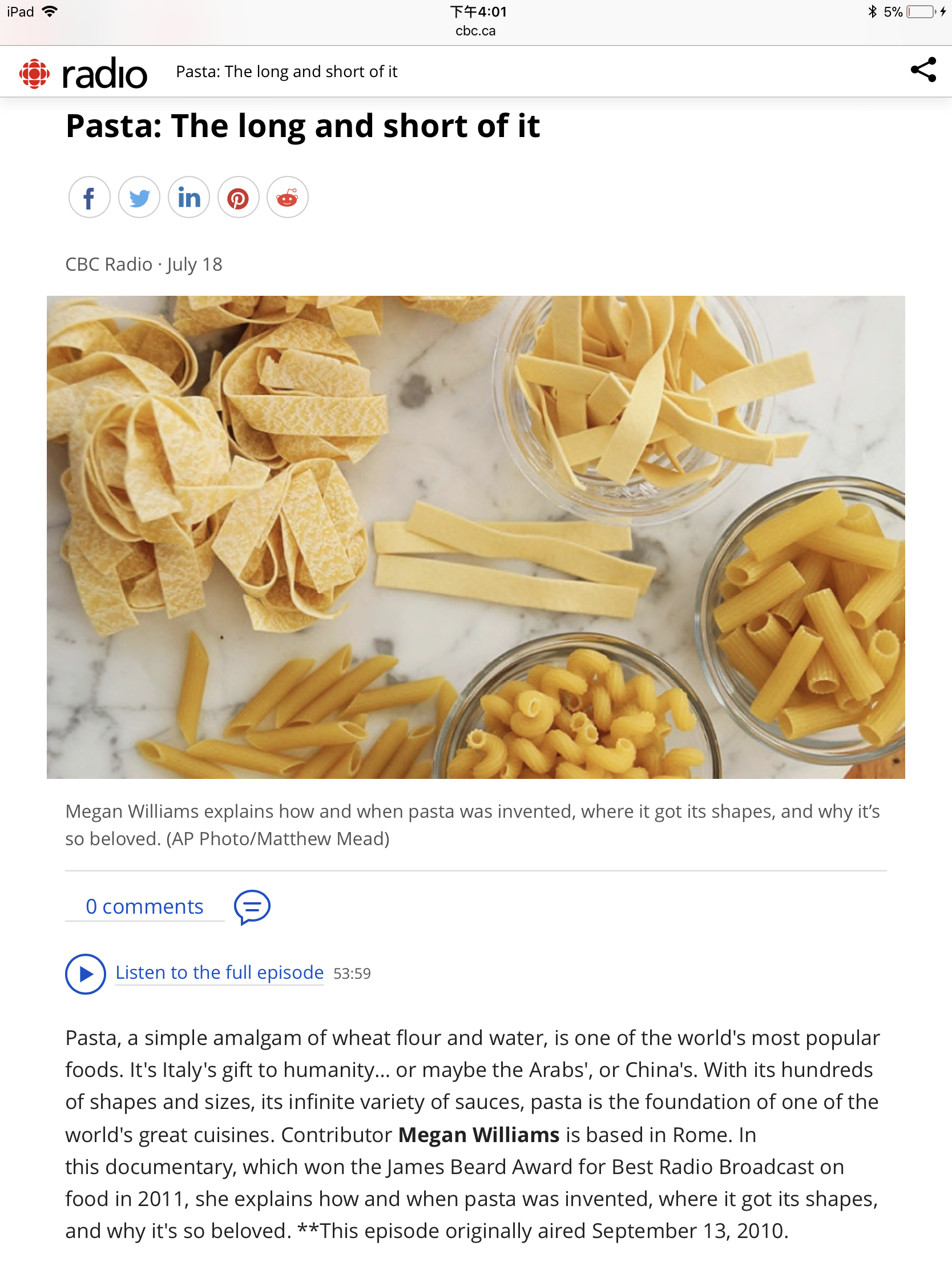The image size is (952, 1270).
Task: Tap the CBC radio logo
Action: pos(83,73)
